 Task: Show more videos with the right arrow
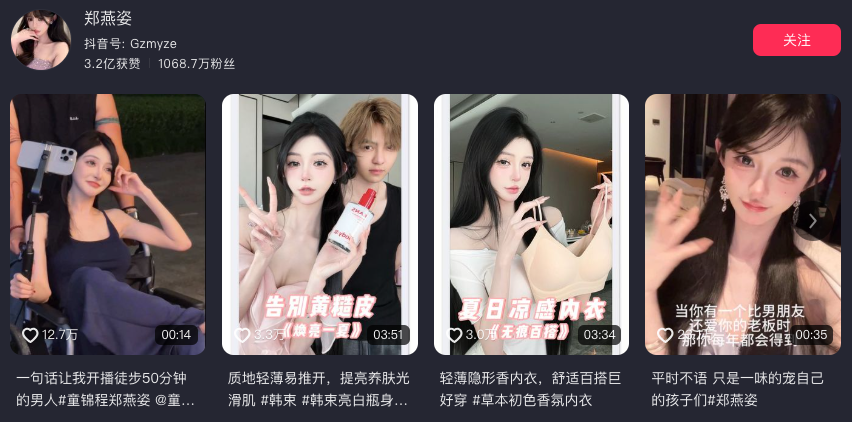(813, 222)
